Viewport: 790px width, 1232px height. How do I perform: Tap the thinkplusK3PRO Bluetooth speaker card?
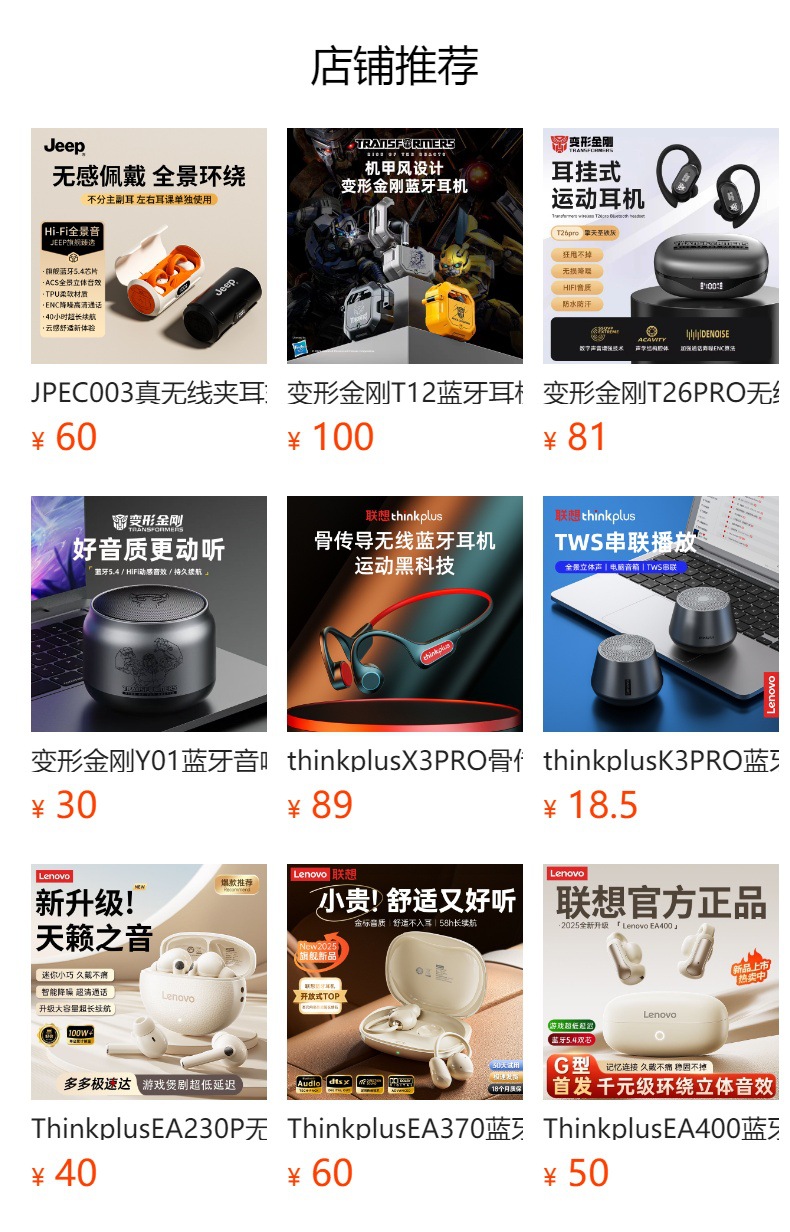661,614
